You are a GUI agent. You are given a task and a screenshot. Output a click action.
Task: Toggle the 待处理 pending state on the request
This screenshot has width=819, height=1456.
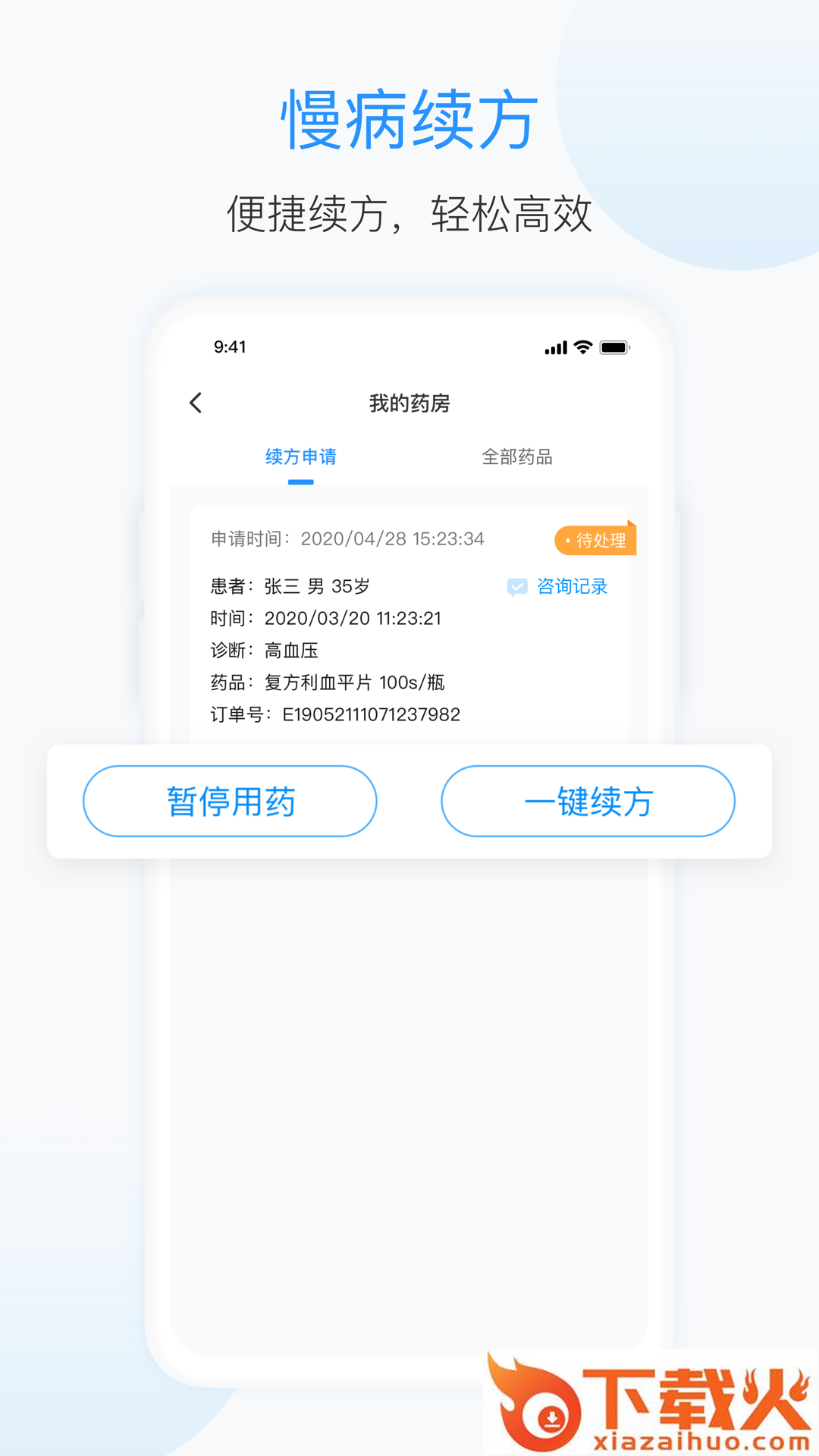pyautogui.click(x=595, y=540)
